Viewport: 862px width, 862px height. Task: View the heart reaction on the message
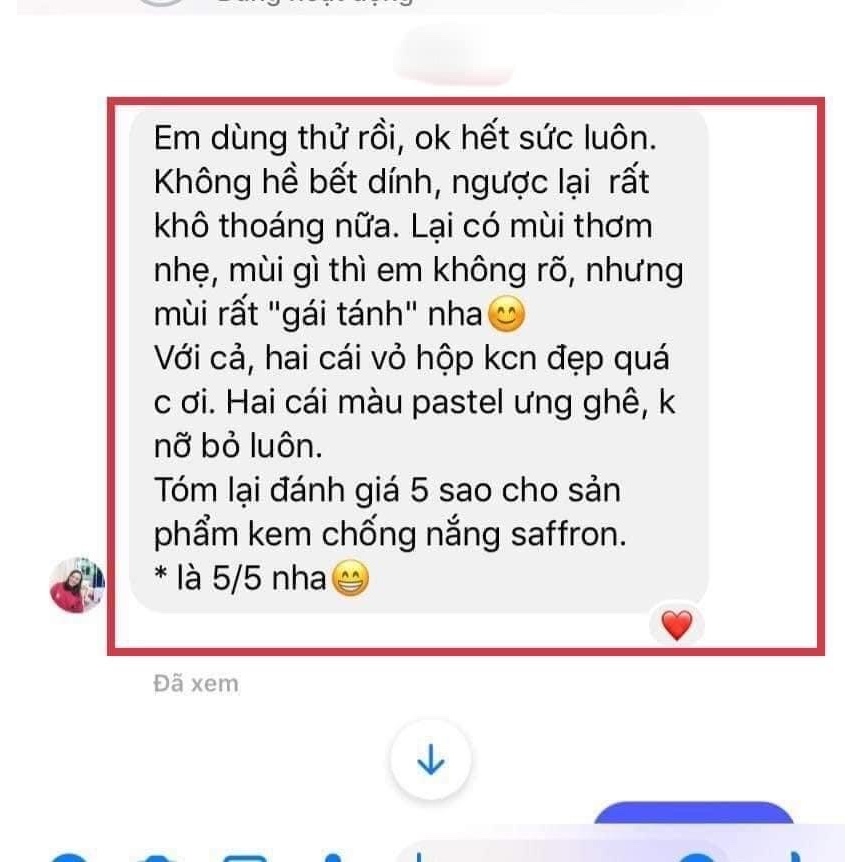click(677, 626)
